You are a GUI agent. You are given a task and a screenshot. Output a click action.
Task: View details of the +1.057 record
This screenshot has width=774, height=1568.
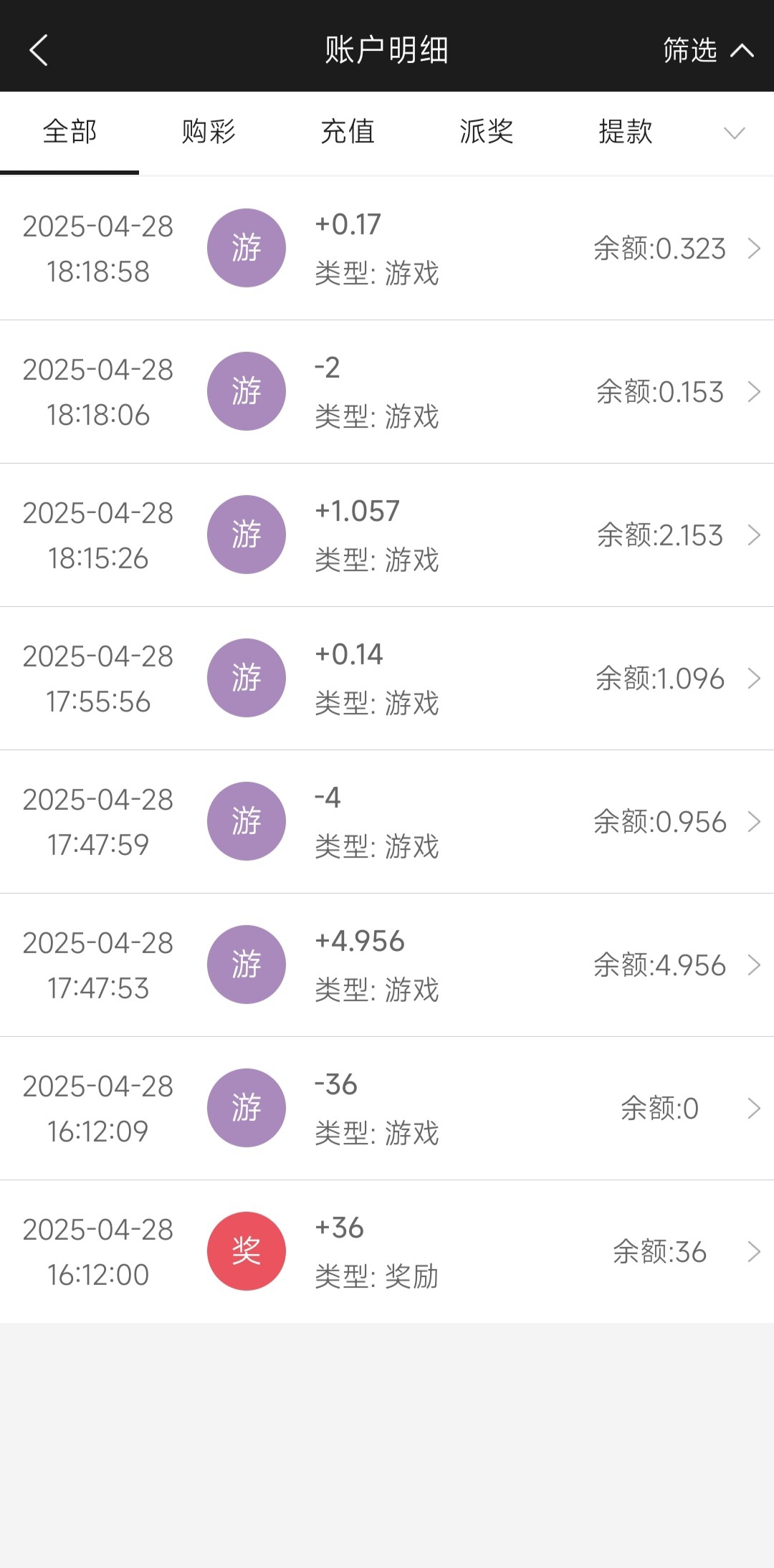387,535
